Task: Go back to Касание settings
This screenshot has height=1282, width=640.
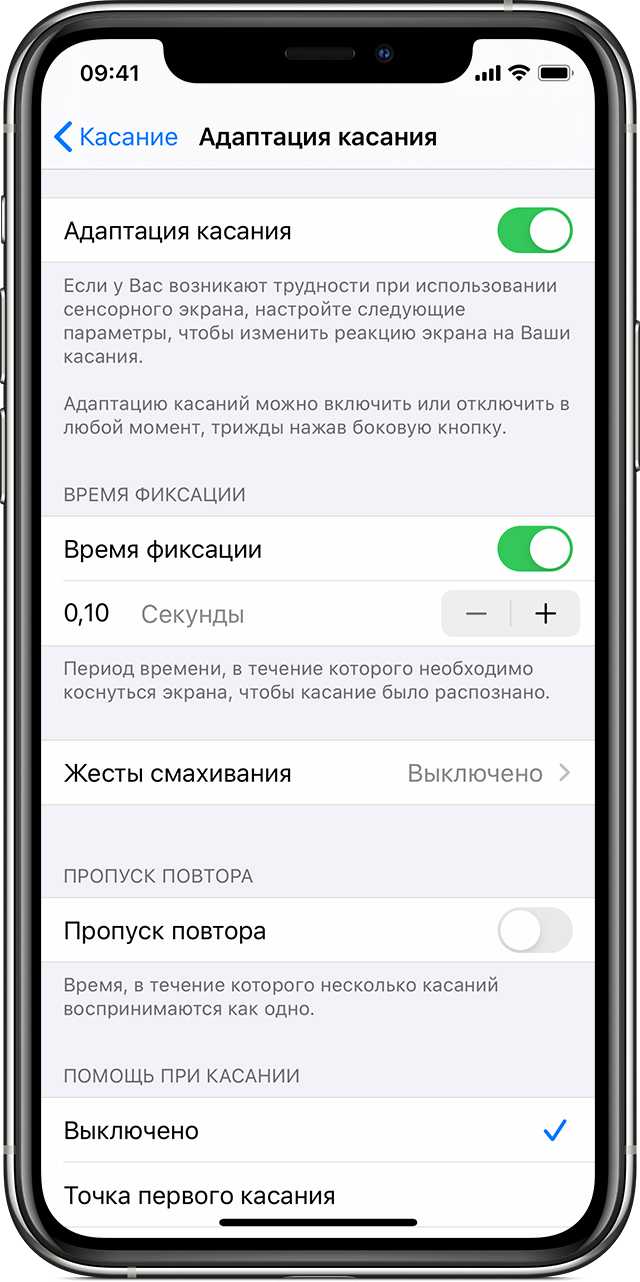Action: tap(115, 137)
